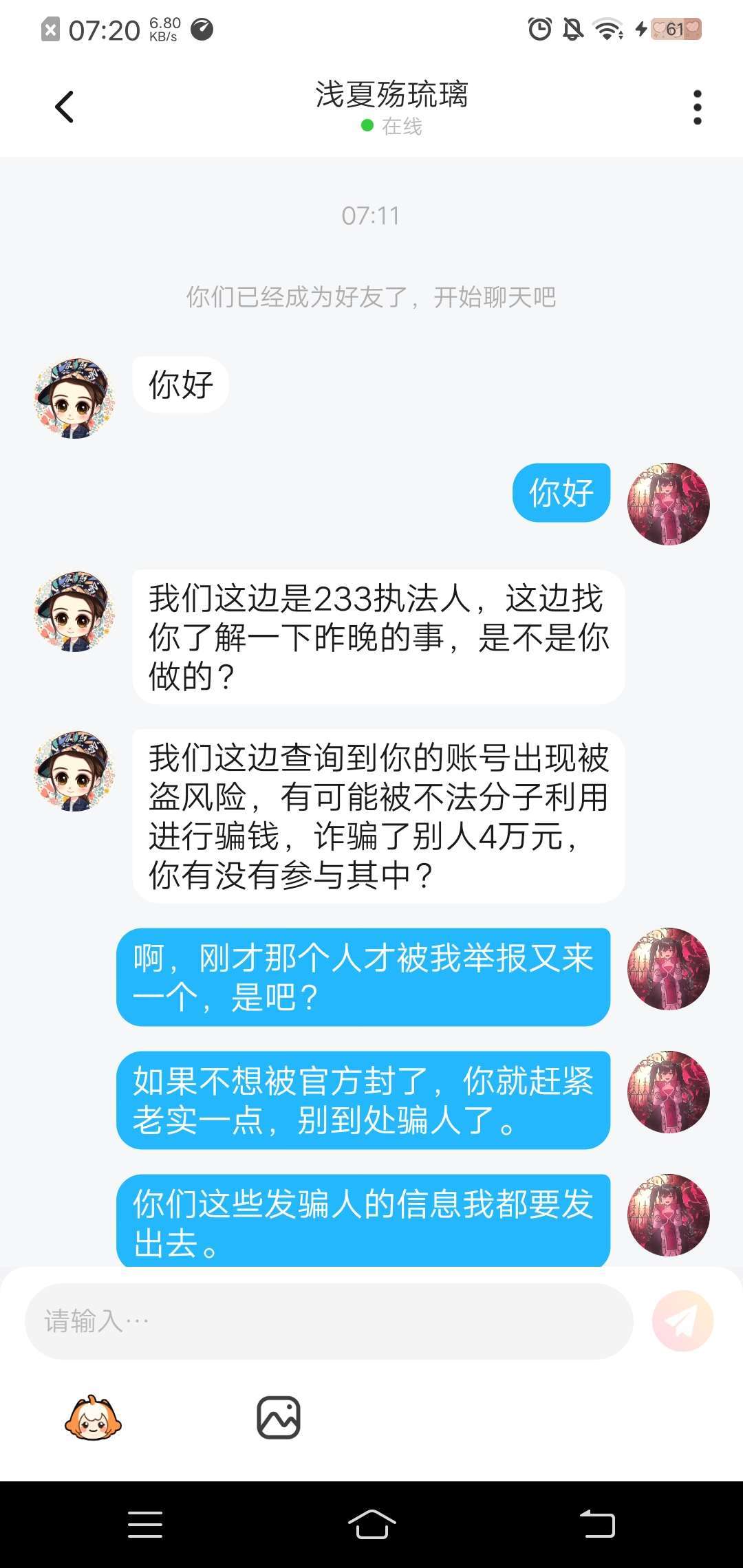Open recent apps from the navigation bar
743x1568 pixels.
point(145,1524)
